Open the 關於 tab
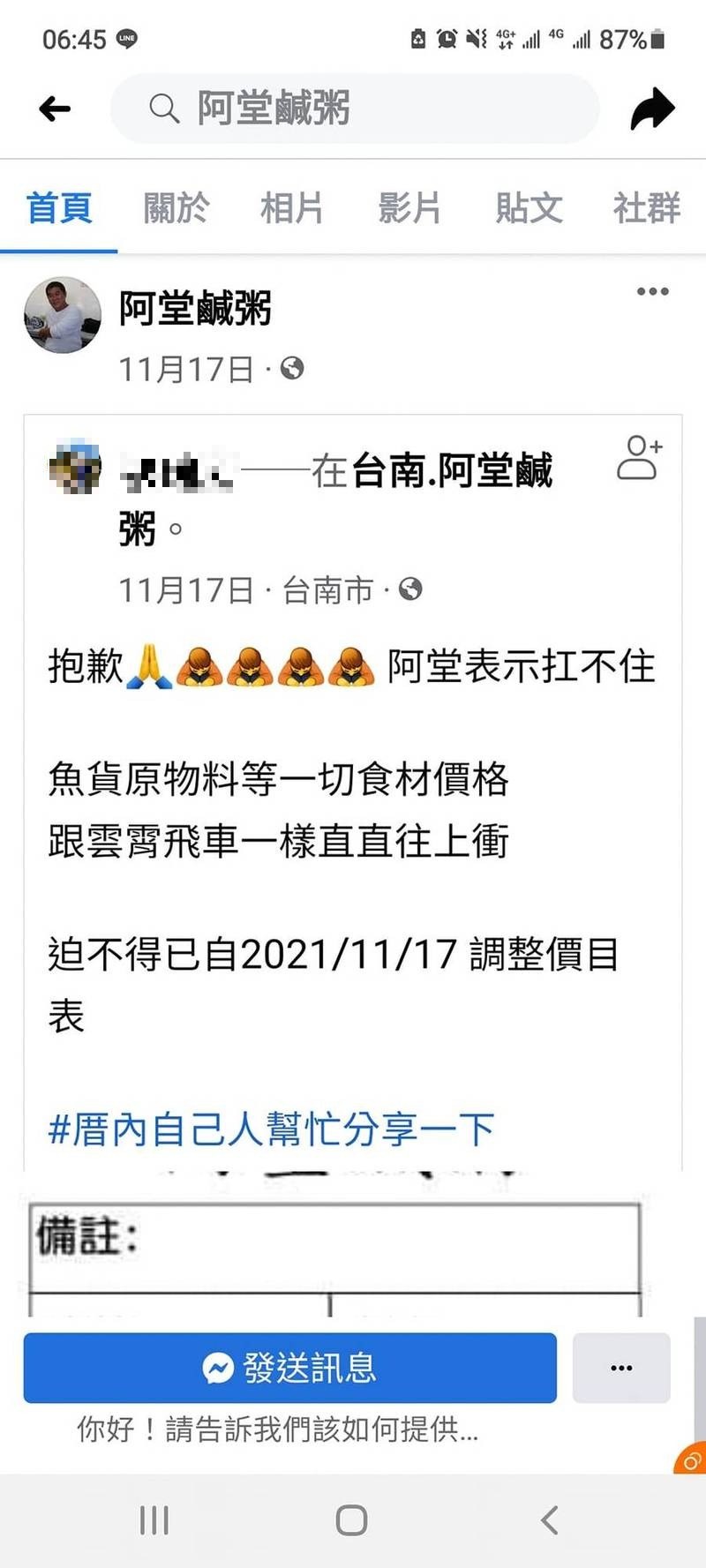 176,208
